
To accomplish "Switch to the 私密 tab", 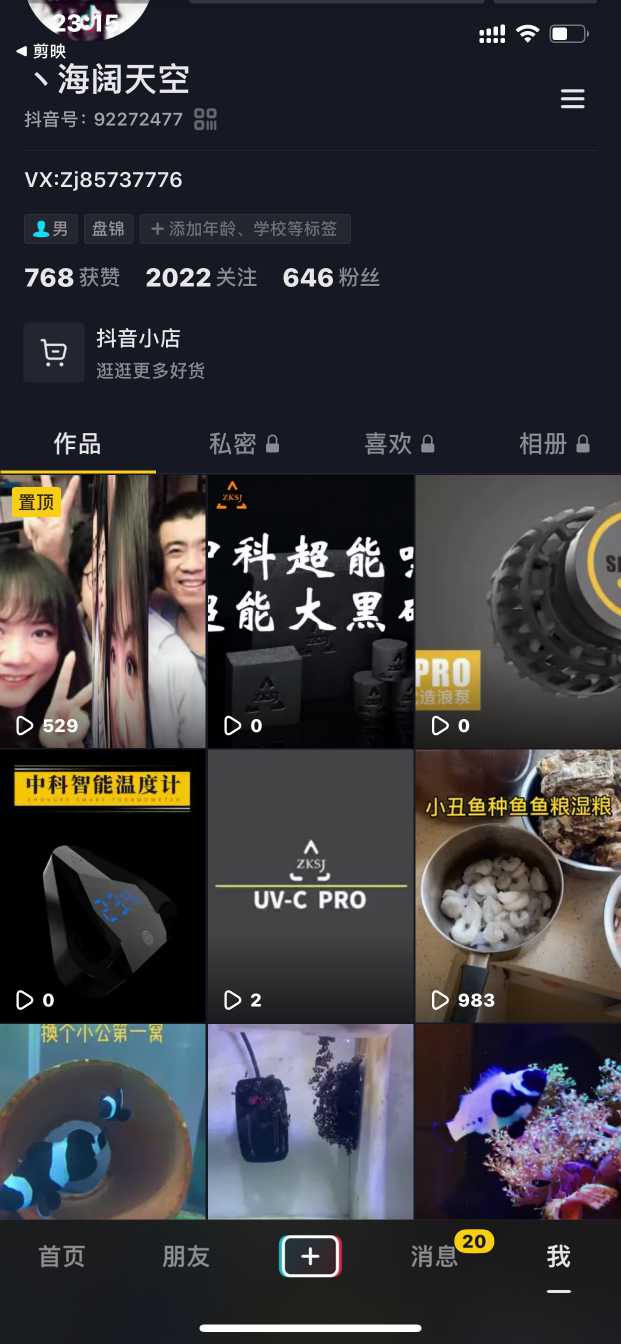I will pyautogui.click(x=243, y=444).
